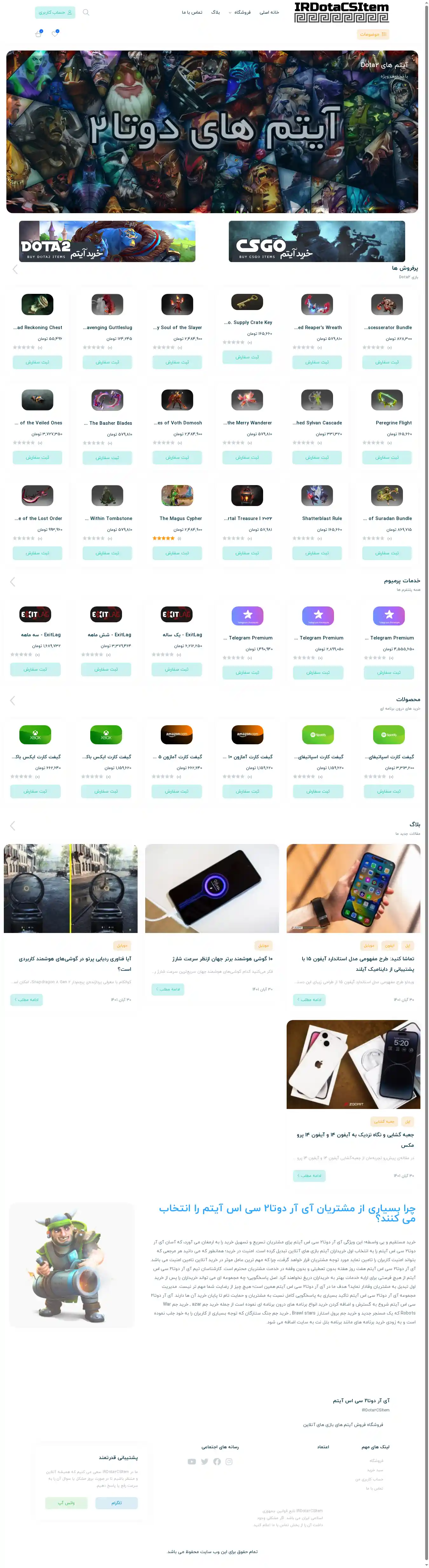The height and width of the screenshot is (1568, 429).
Task: Open گیفت کارت آمازون ۱۰ product
Action: (247, 735)
